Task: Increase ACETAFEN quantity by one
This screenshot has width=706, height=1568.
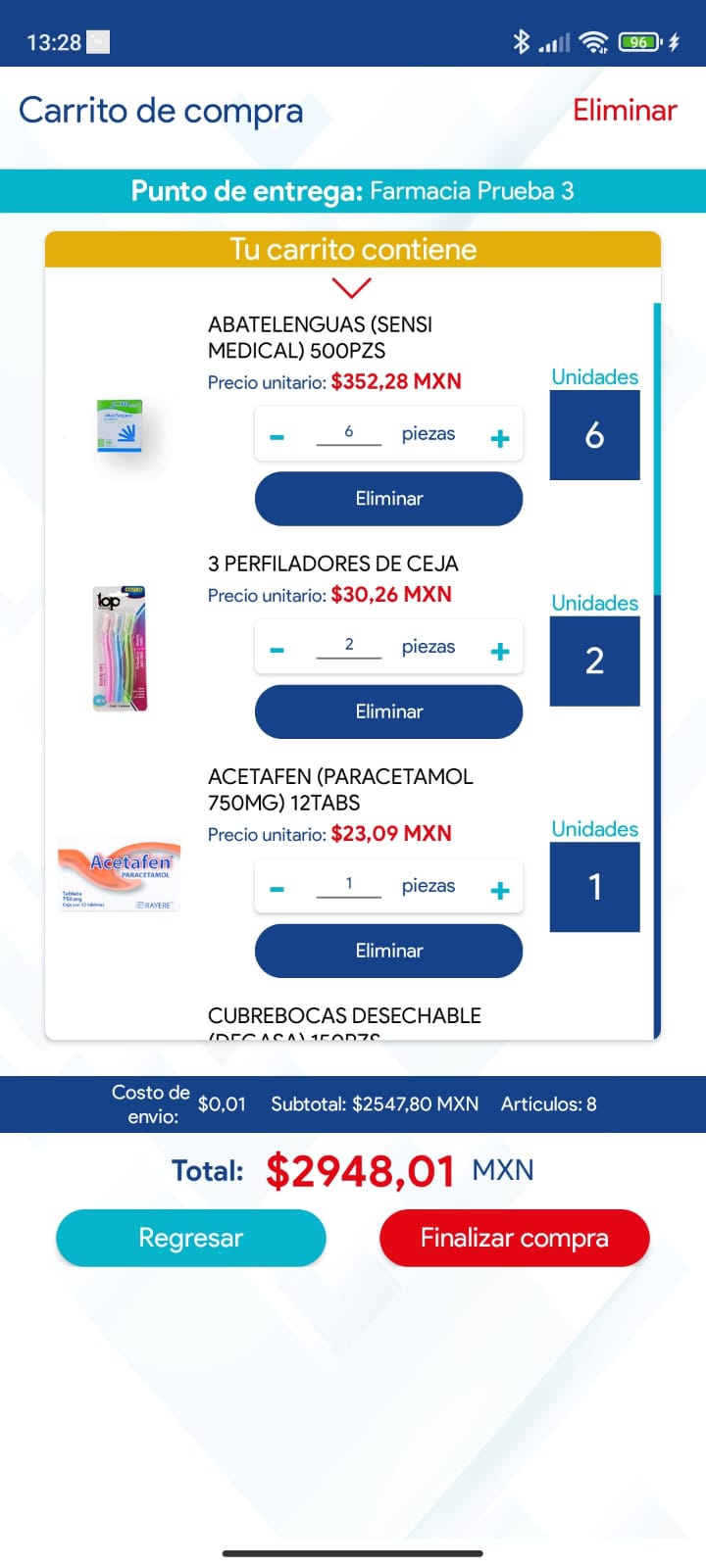Action: 500,890
